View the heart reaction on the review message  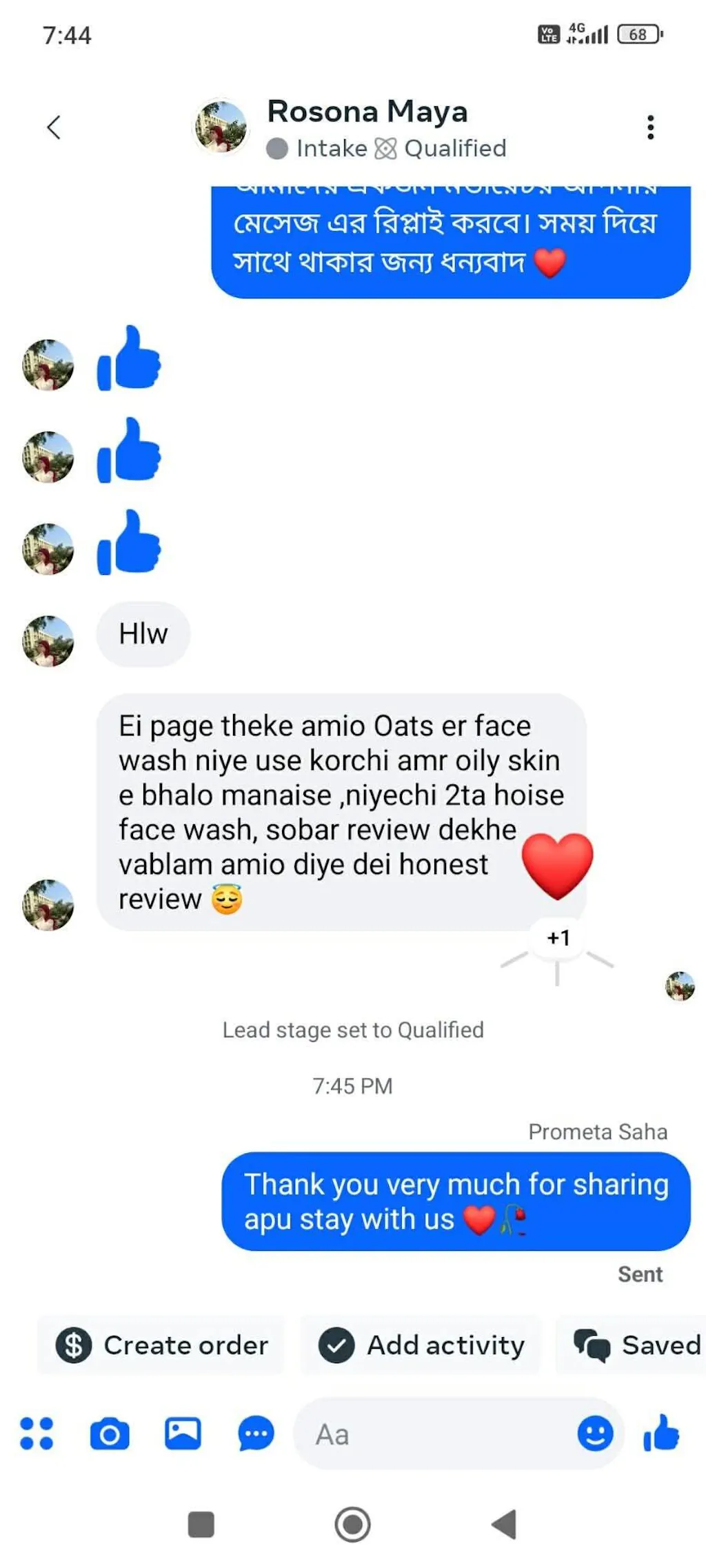point(557,866)
